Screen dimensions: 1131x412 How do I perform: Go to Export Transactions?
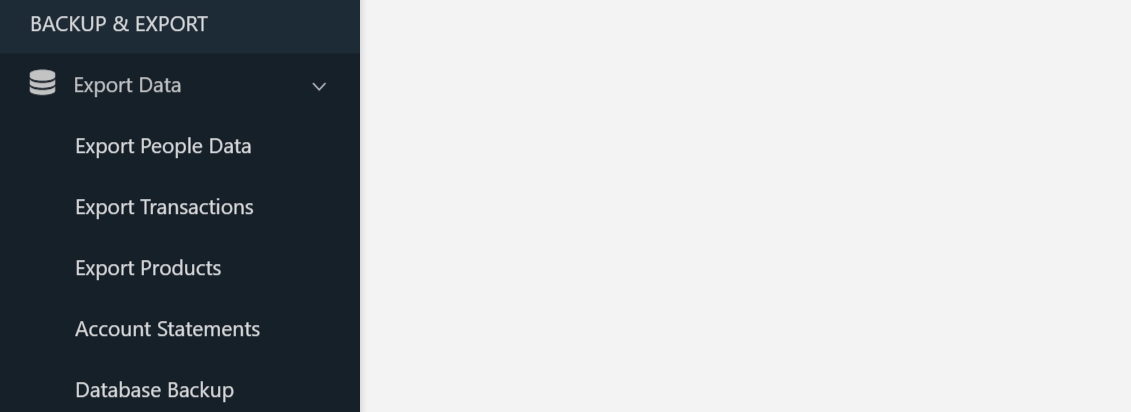coord(164,208)
